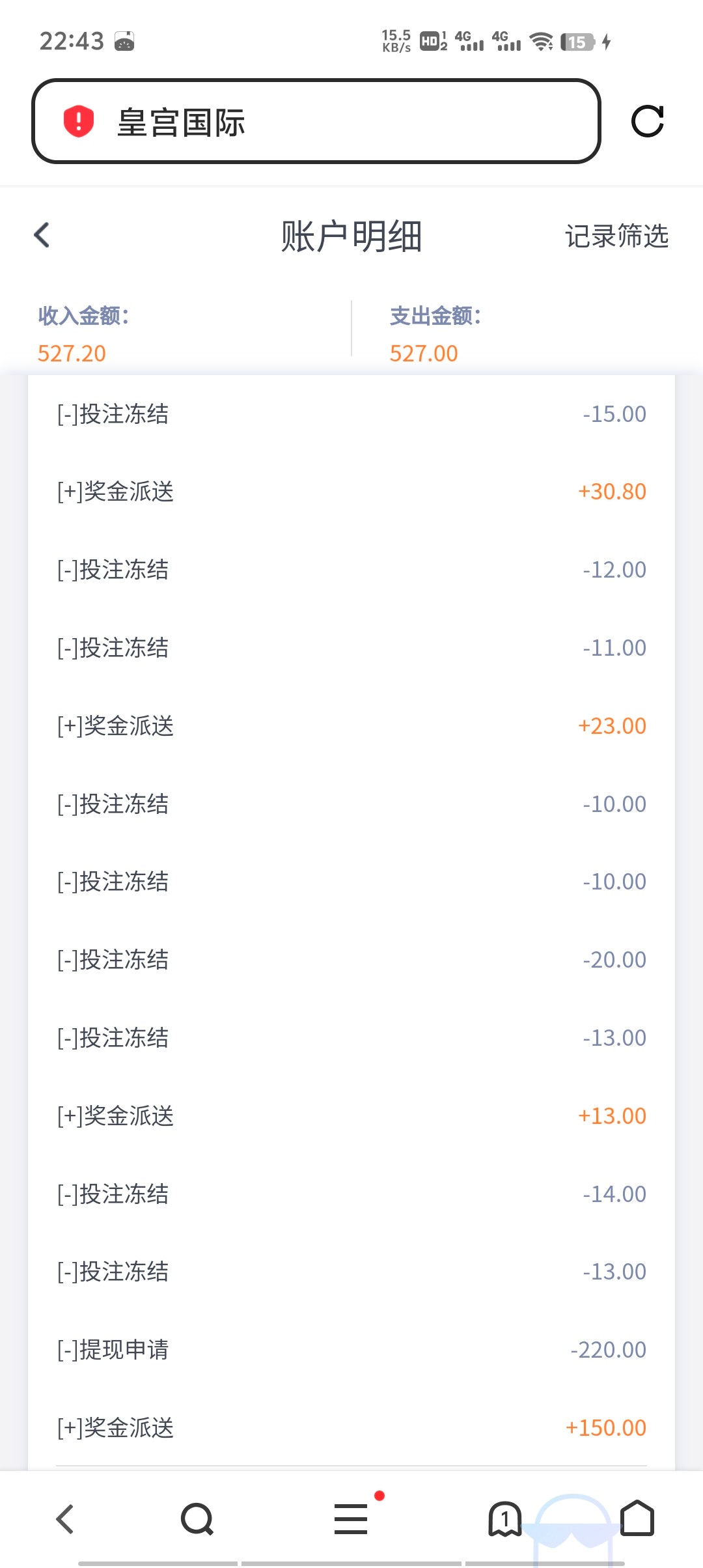This screenshot has height=1568, width=703.
Task: Open the 投注冻结 -20.00 record
Action: pyautogui.click(x=351, y=960)
